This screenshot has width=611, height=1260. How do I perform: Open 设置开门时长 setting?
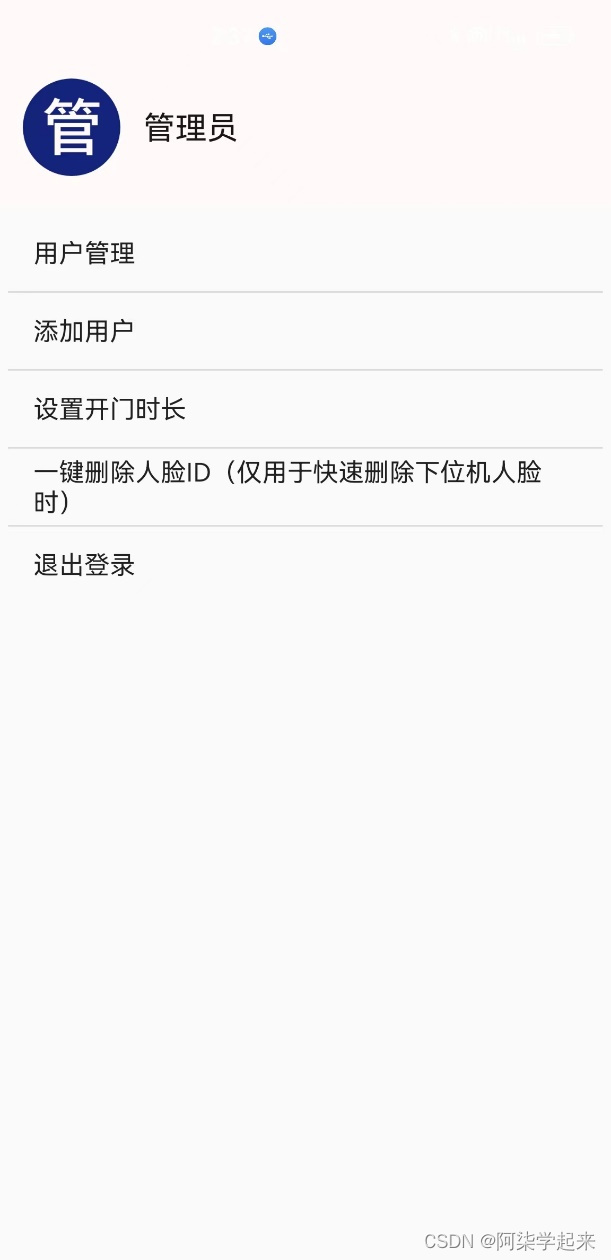coord(110,409)
